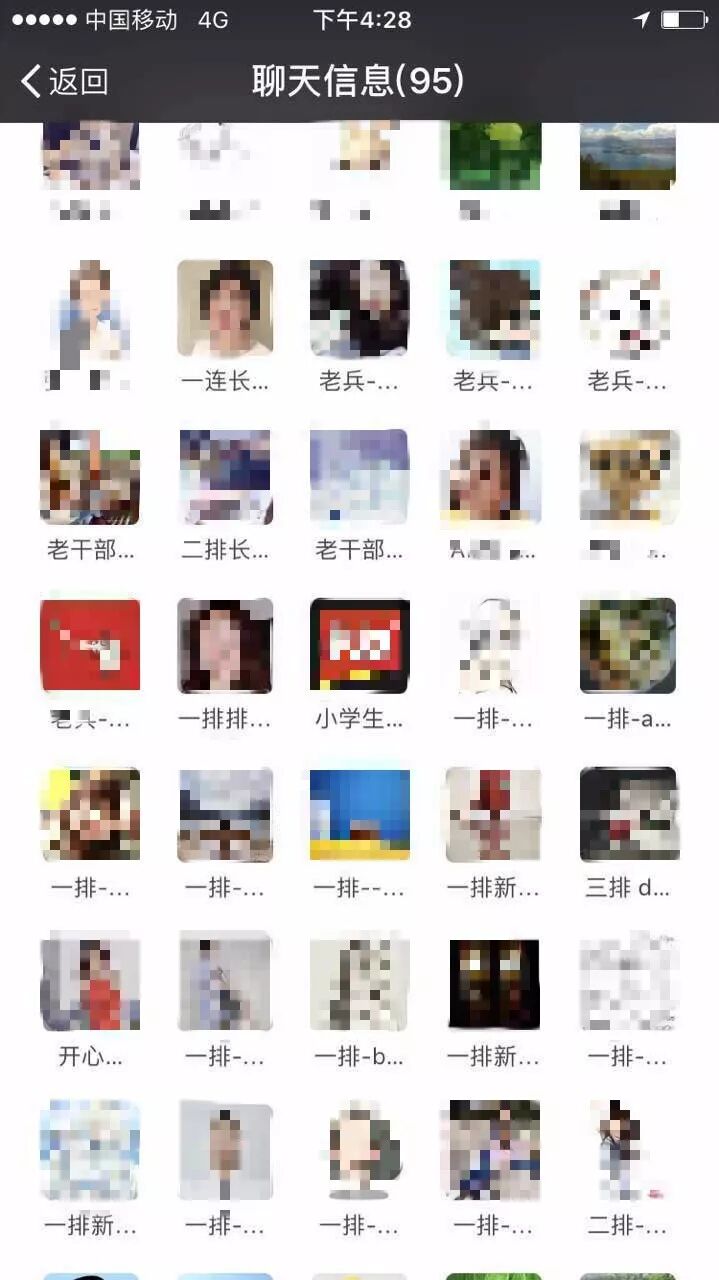View the 二排- member profile
This screenshot has width=719, height=1280.
coord(628,1152)
